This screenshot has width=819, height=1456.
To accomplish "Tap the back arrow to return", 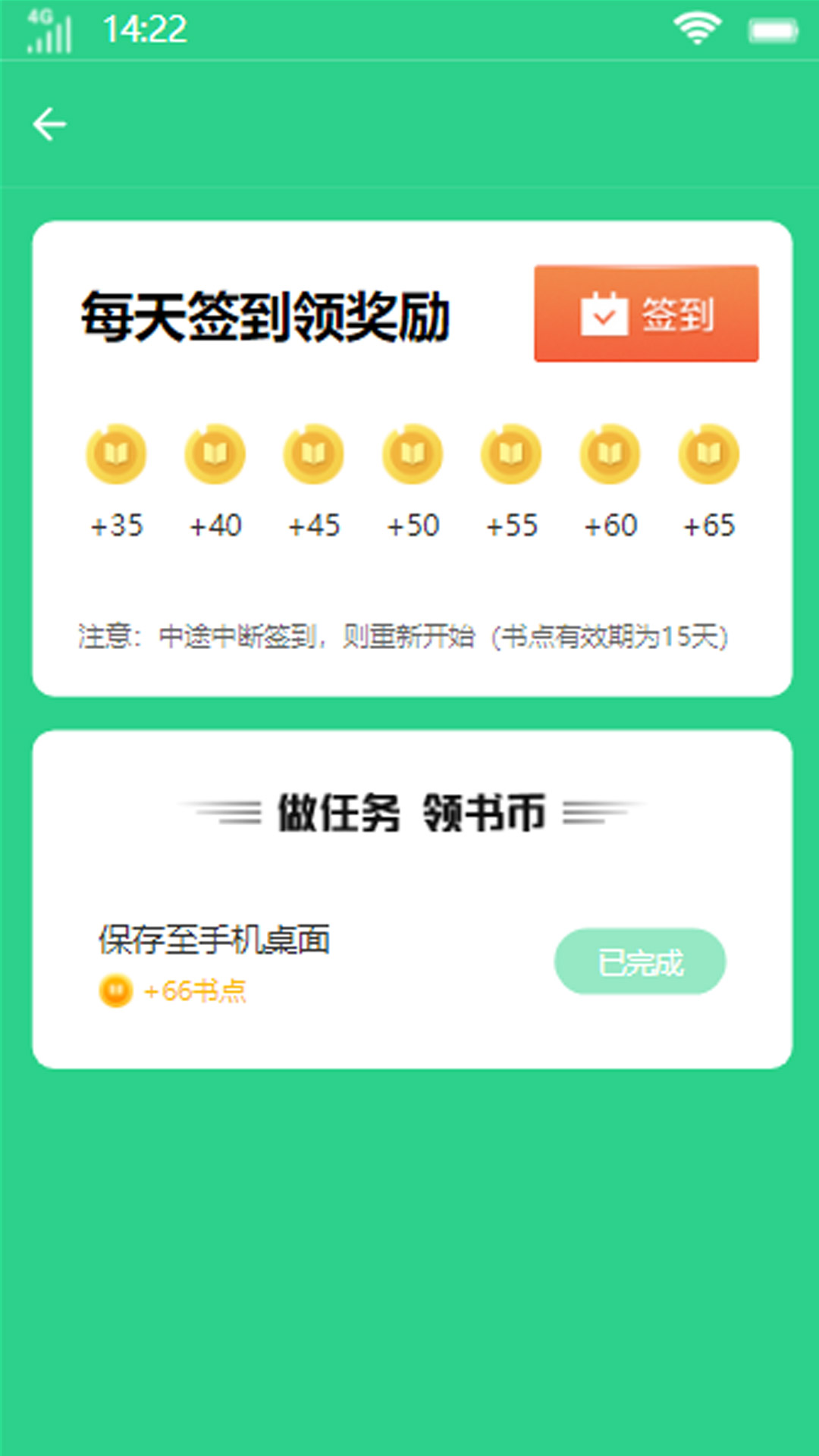I will tap(50, 124).
